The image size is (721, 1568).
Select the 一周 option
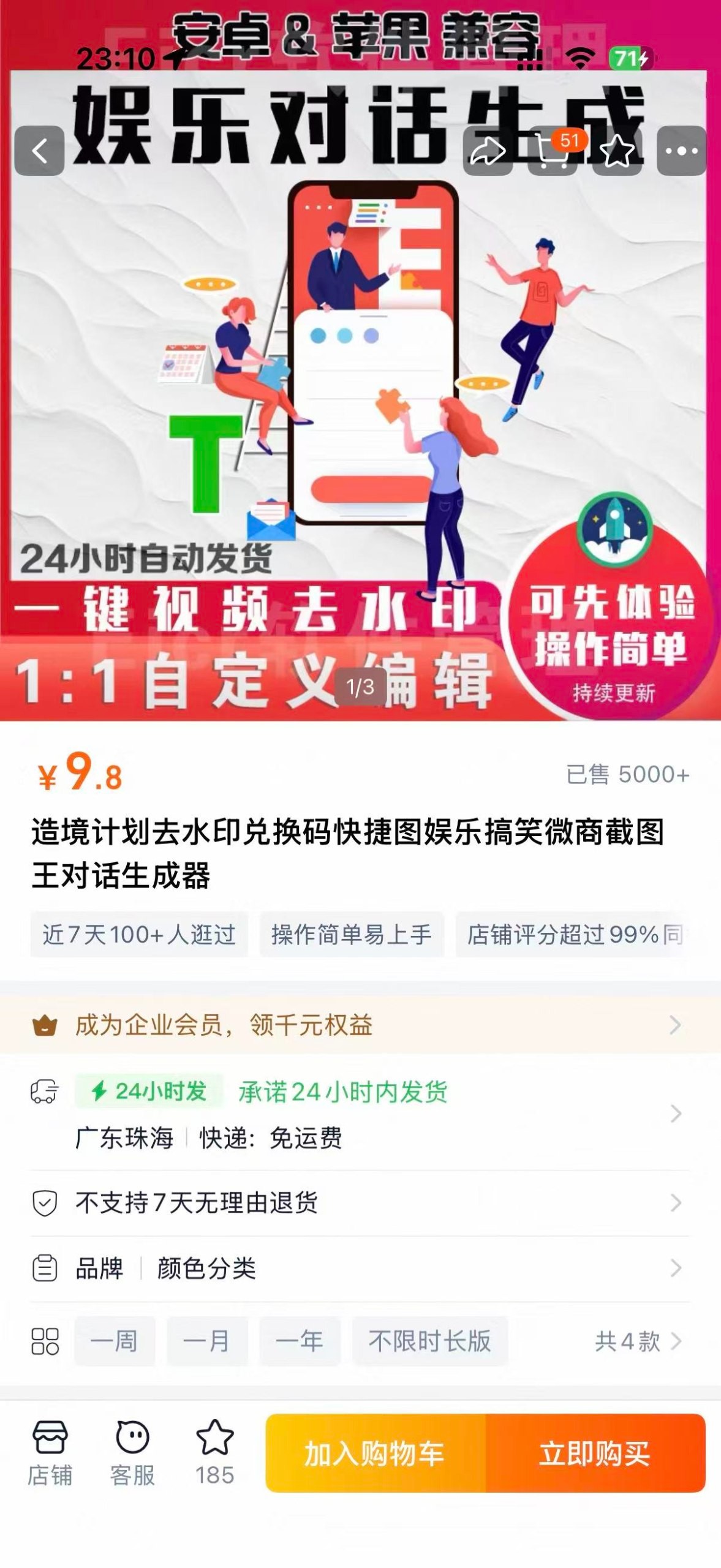(x=115, y=1341)
